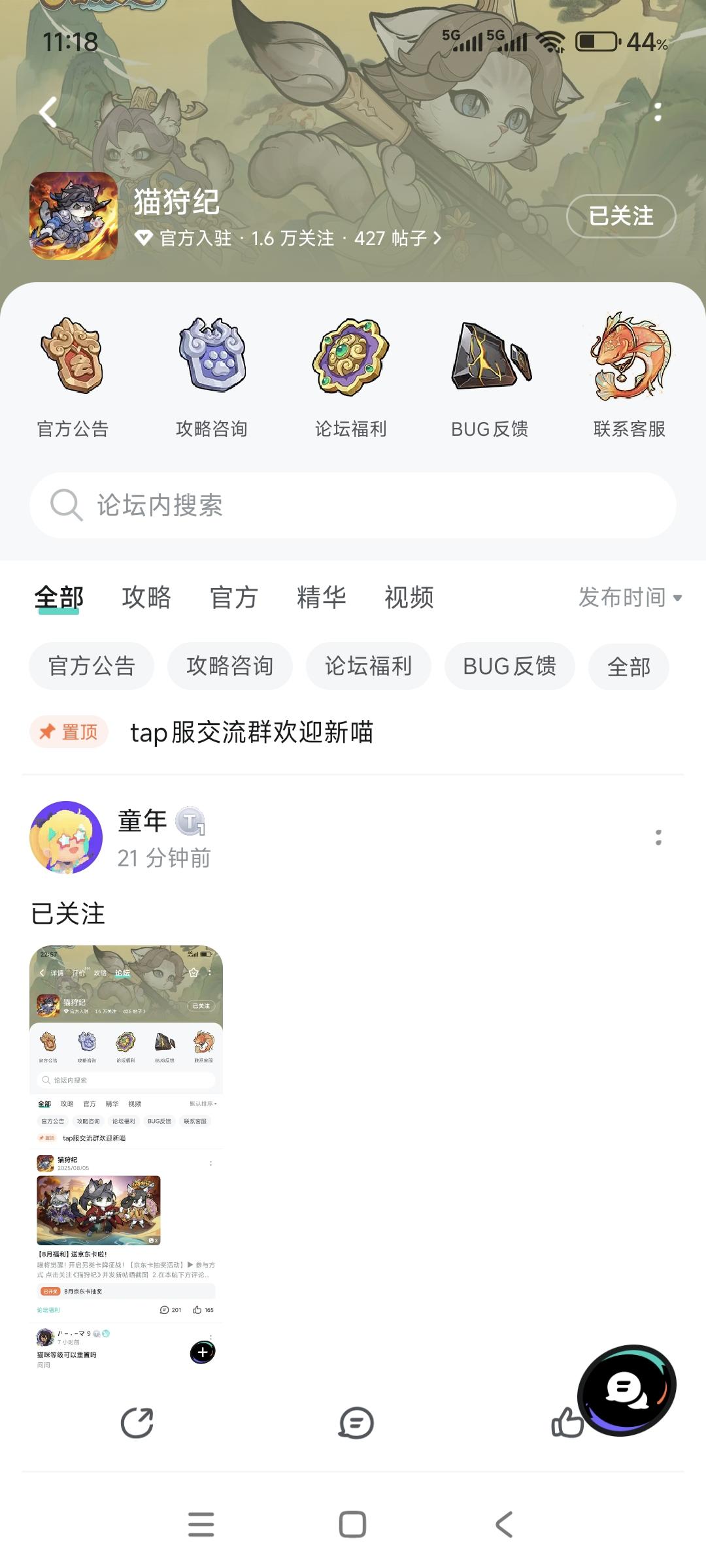Go back using the top-left arrow
The image size is (706, 1568).
(x=48, y=112)
